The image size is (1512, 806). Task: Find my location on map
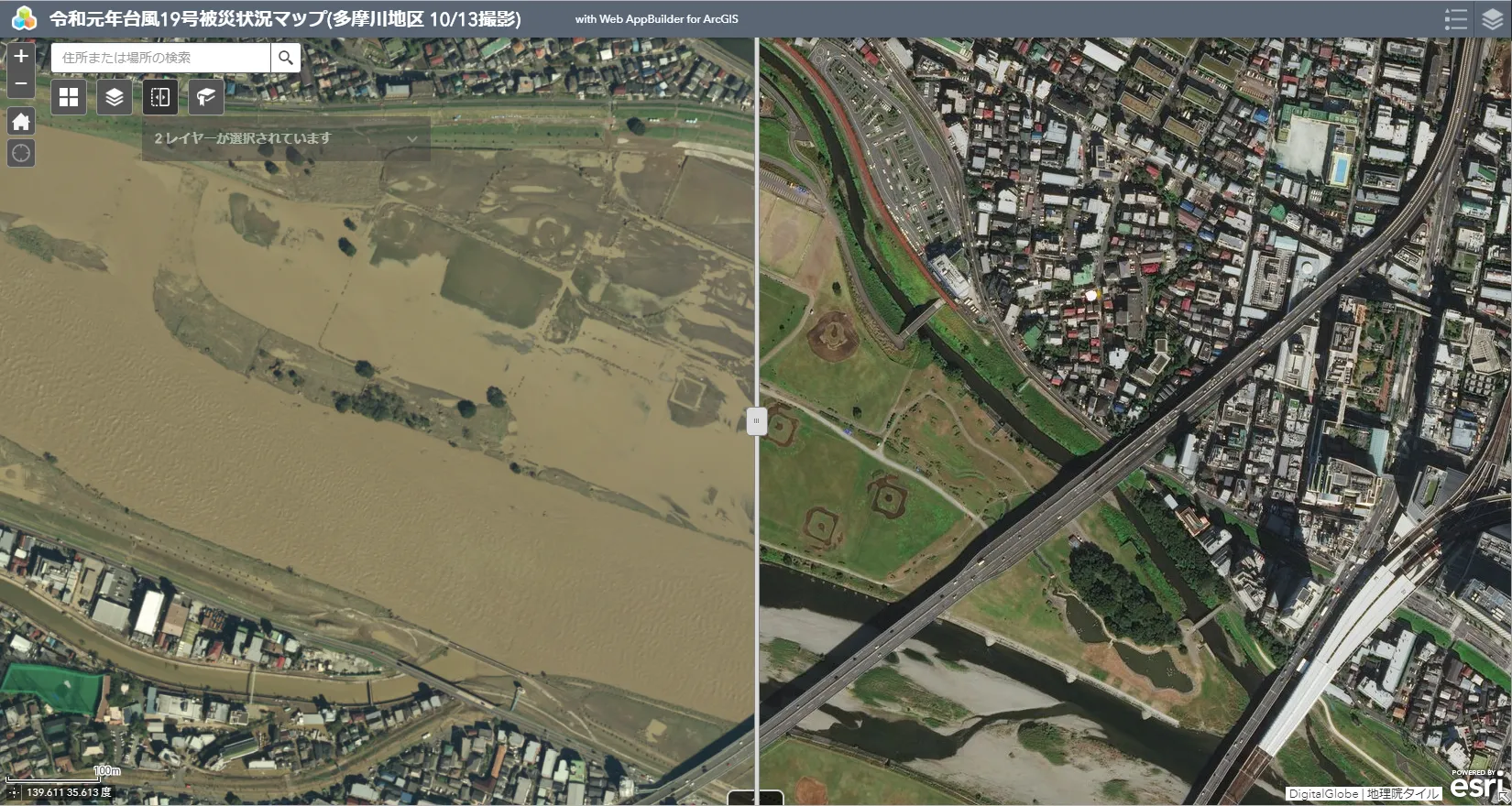(x=21, y=153)
